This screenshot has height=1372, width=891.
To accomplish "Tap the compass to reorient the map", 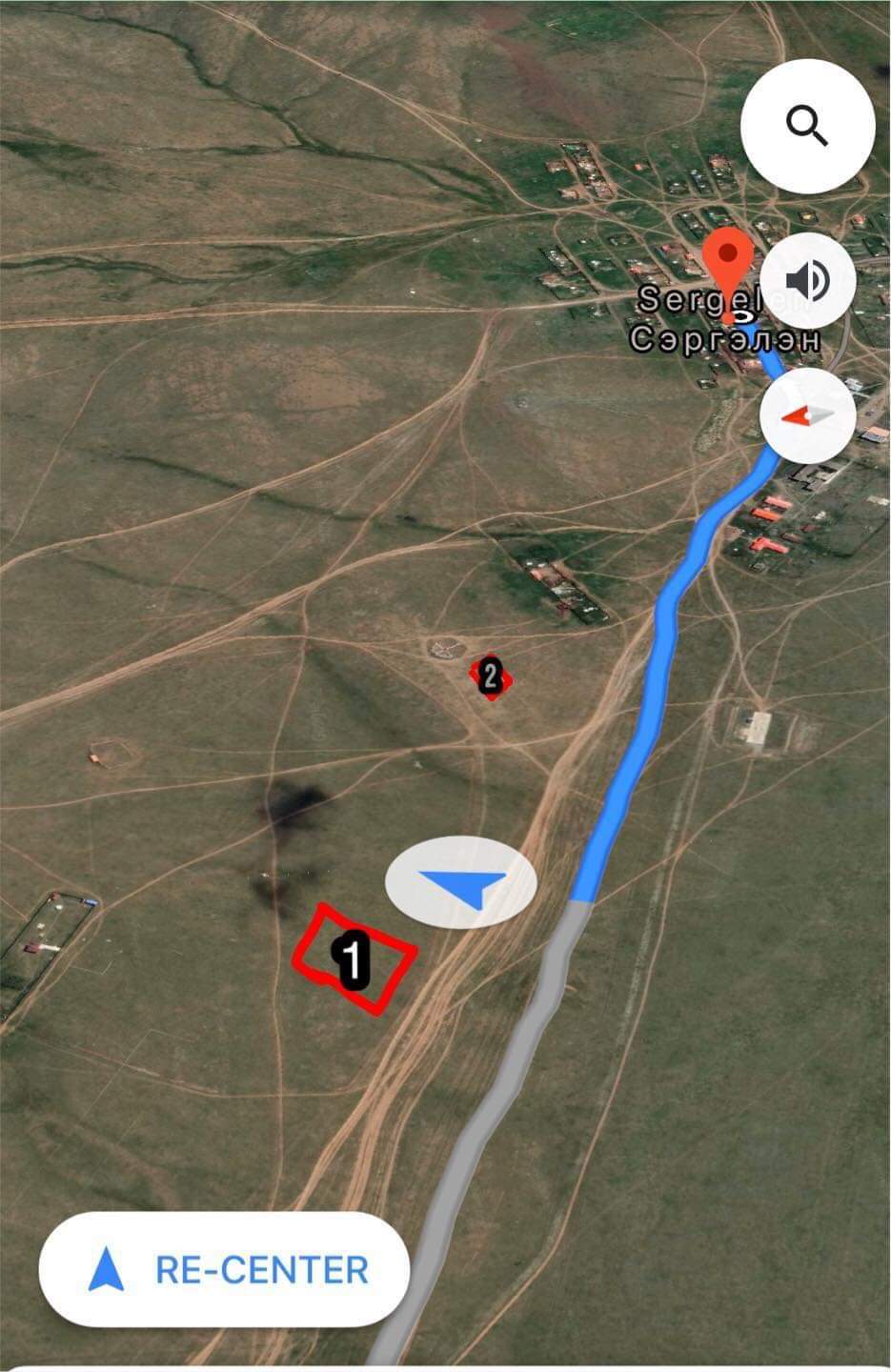I will click(x=808, y=416).
